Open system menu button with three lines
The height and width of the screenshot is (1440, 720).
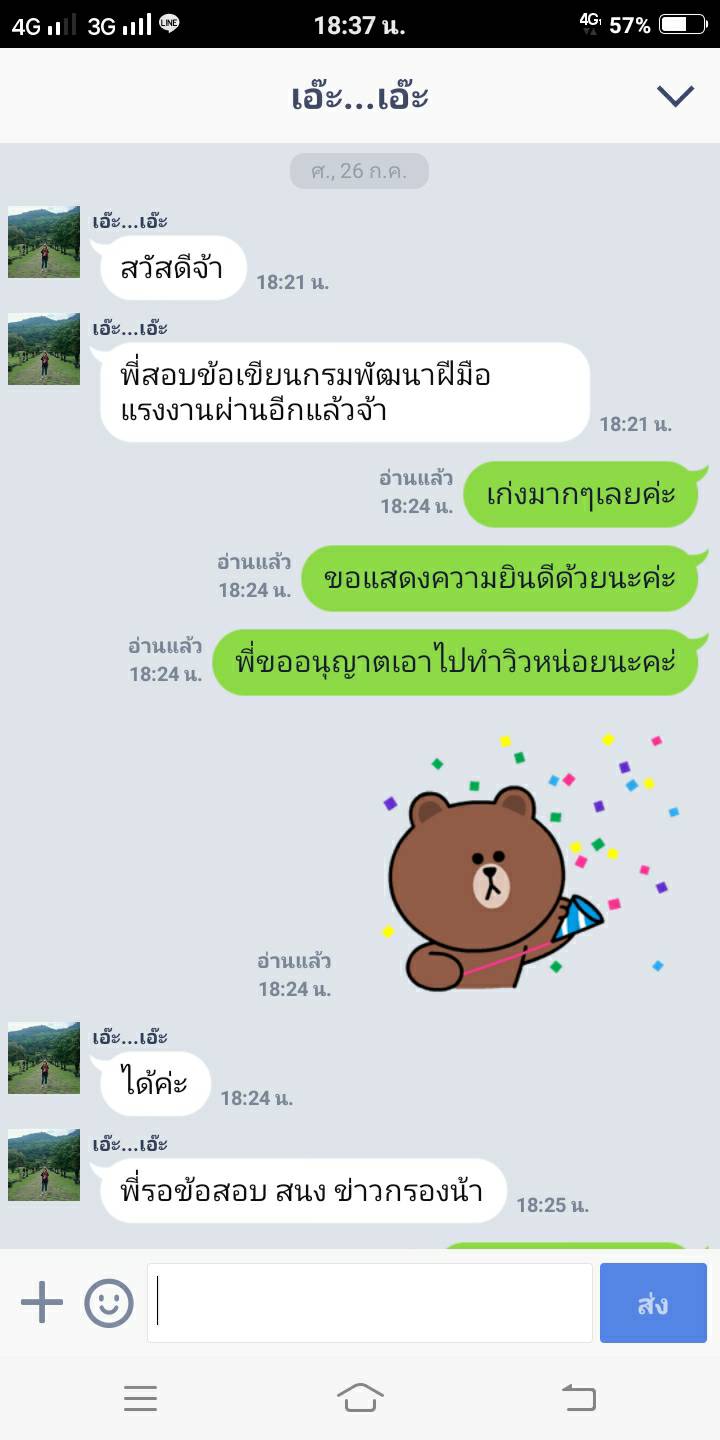click(141, 1398)
